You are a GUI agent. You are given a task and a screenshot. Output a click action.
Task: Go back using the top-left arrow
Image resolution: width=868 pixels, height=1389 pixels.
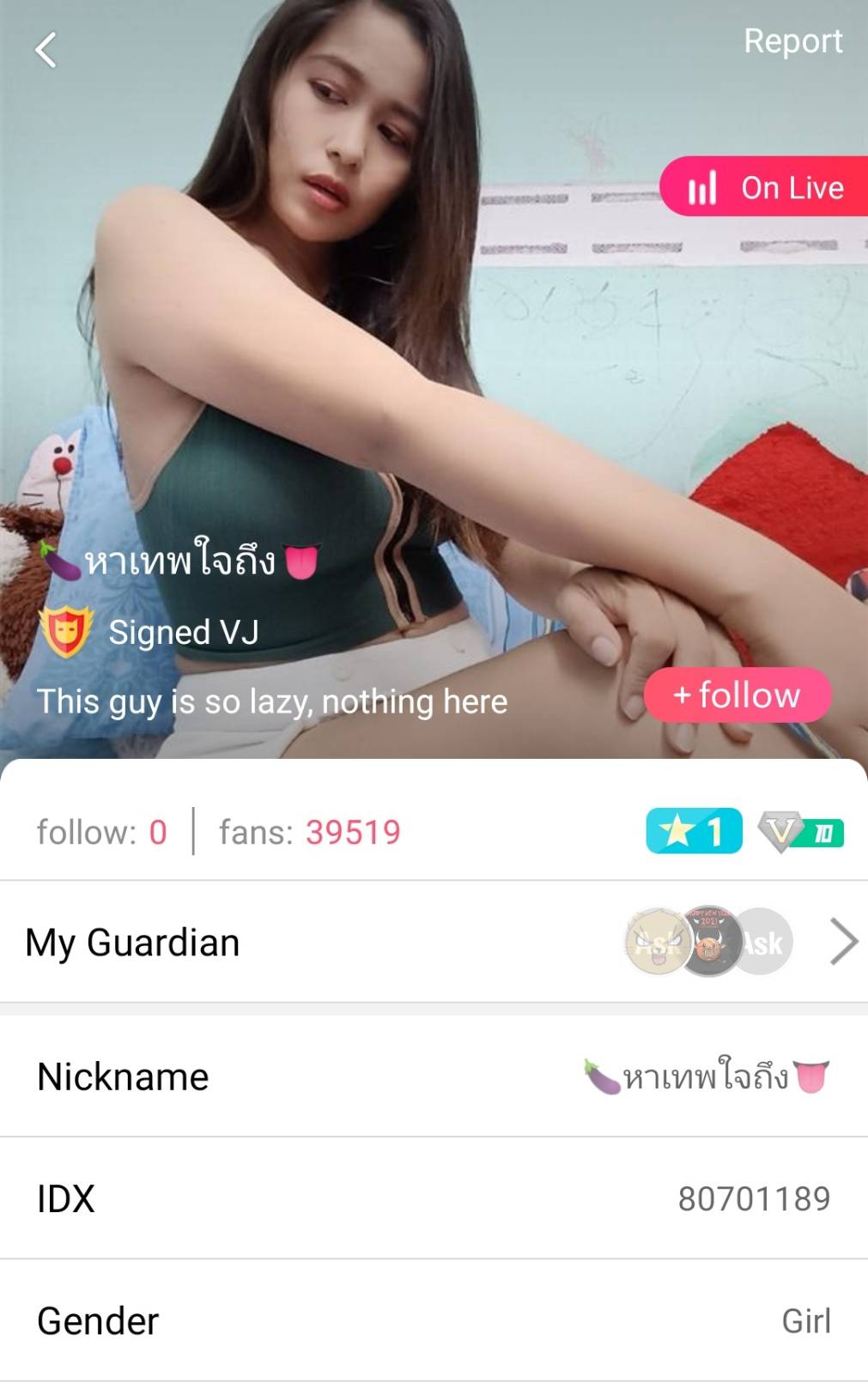[x=46, y=50]
